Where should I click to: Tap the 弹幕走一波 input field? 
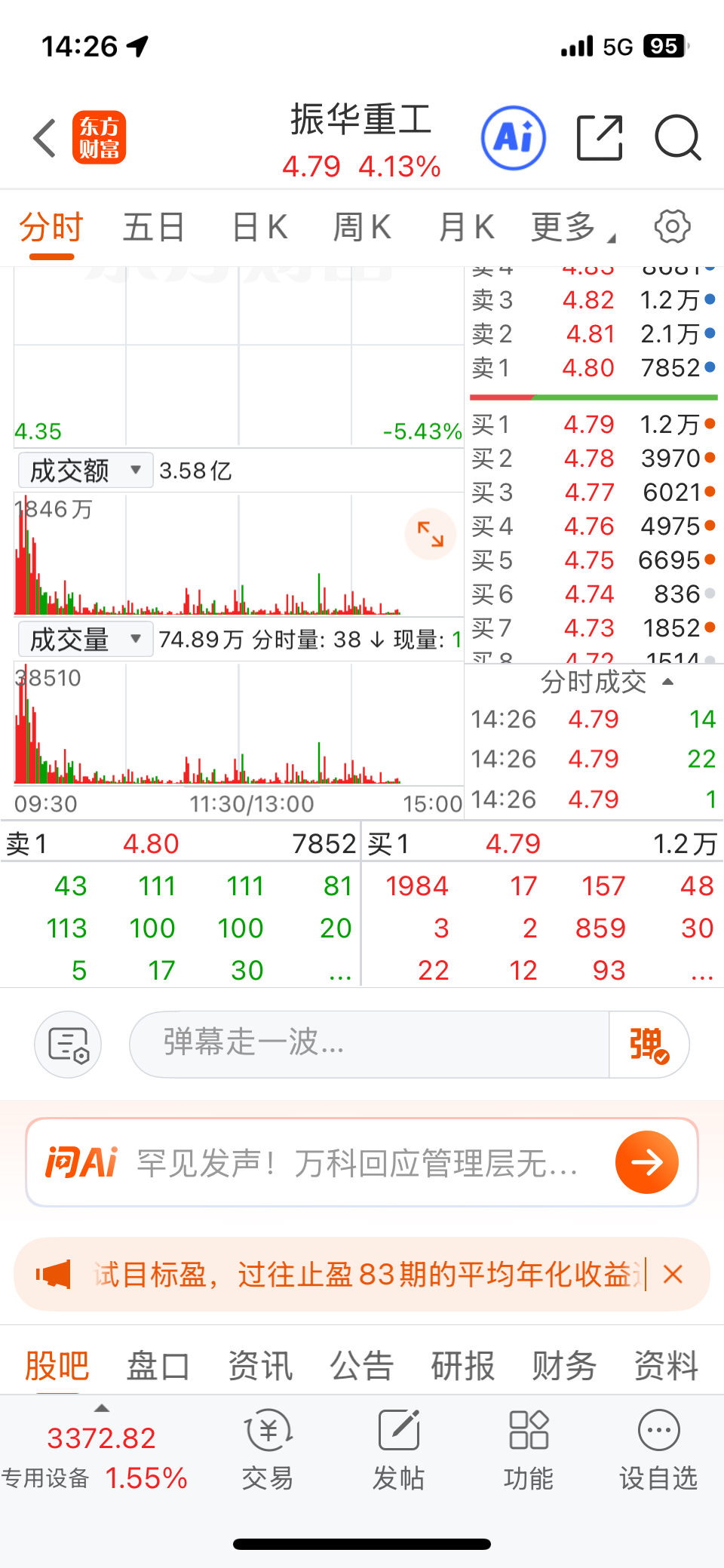[x=370, y=1044]
